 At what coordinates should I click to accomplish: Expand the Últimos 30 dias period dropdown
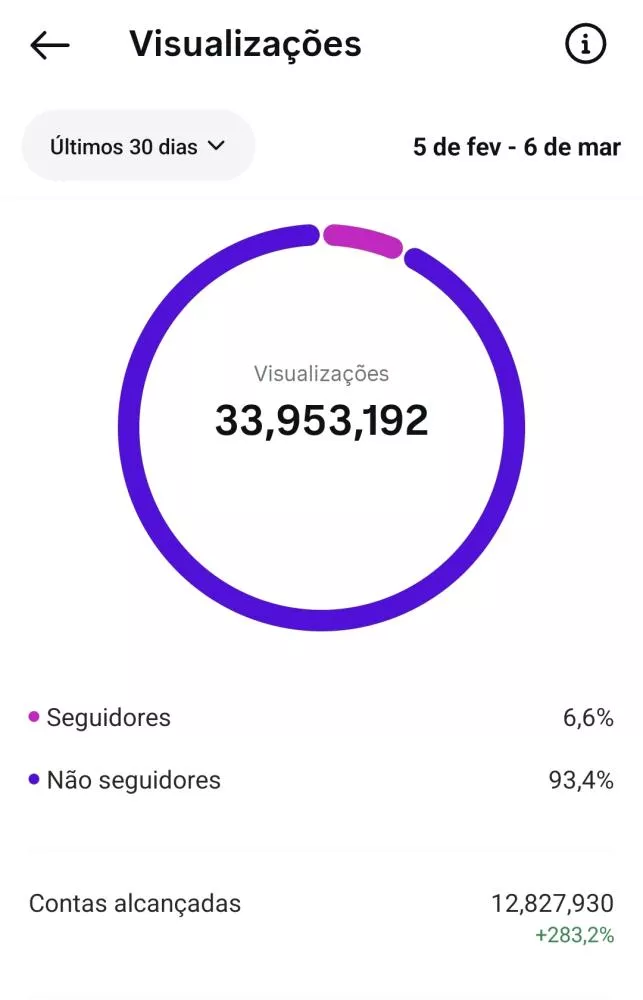(x=138, y=146)
